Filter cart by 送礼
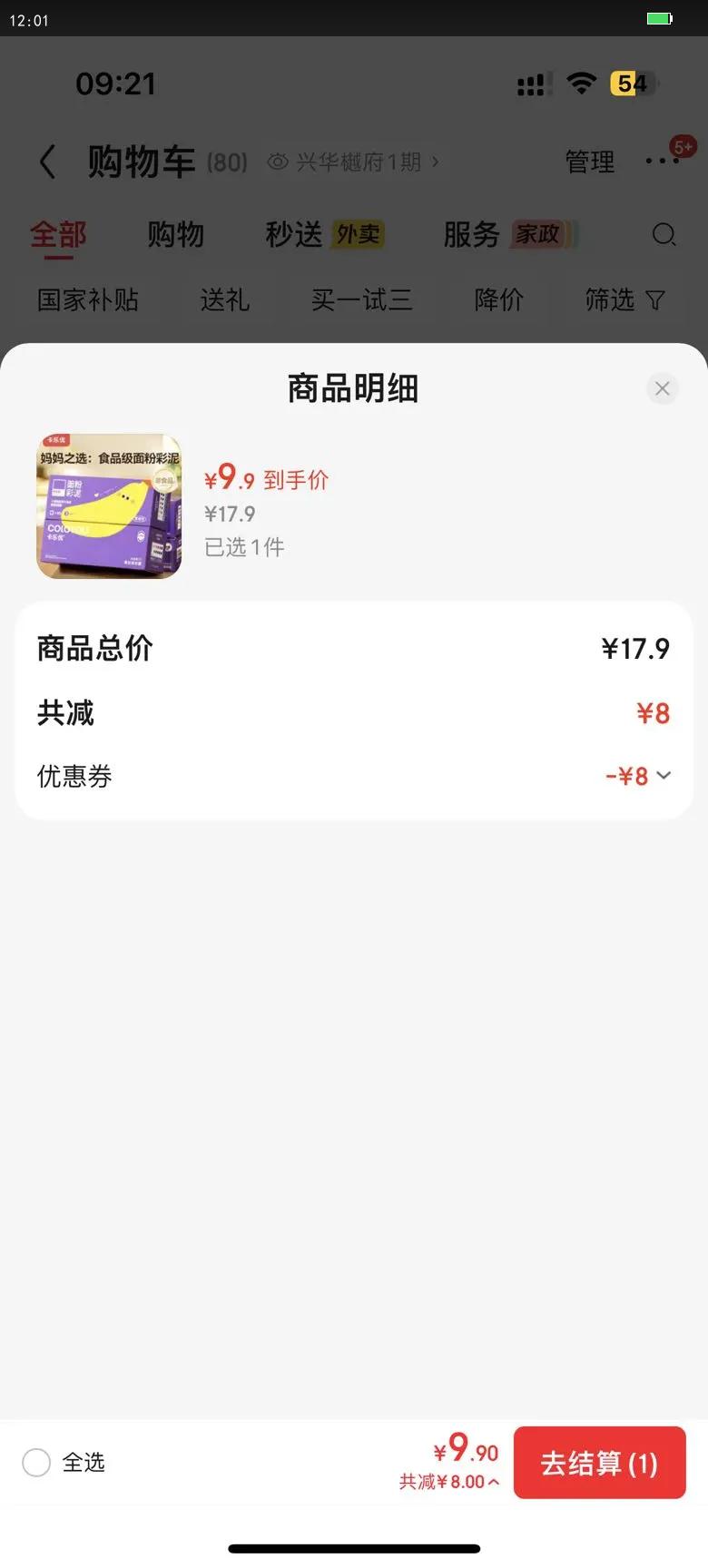The image size is (708, 1568). coord(224,299)
